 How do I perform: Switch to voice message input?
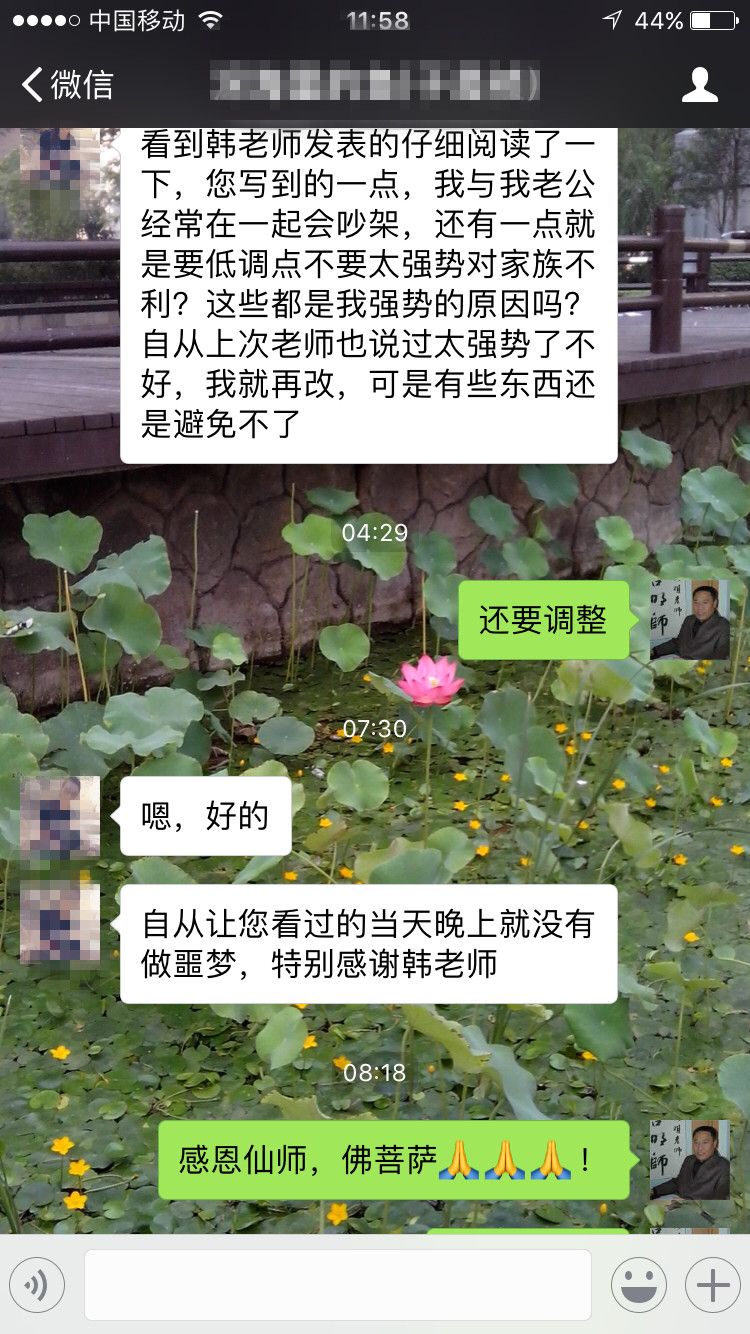tap(37, 1285)
